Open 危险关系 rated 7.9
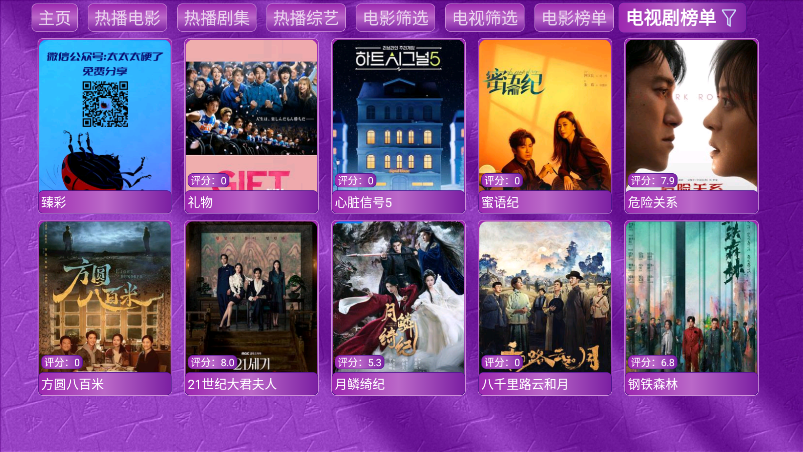This screenshot has width=803, height=452. pos(691,124)
